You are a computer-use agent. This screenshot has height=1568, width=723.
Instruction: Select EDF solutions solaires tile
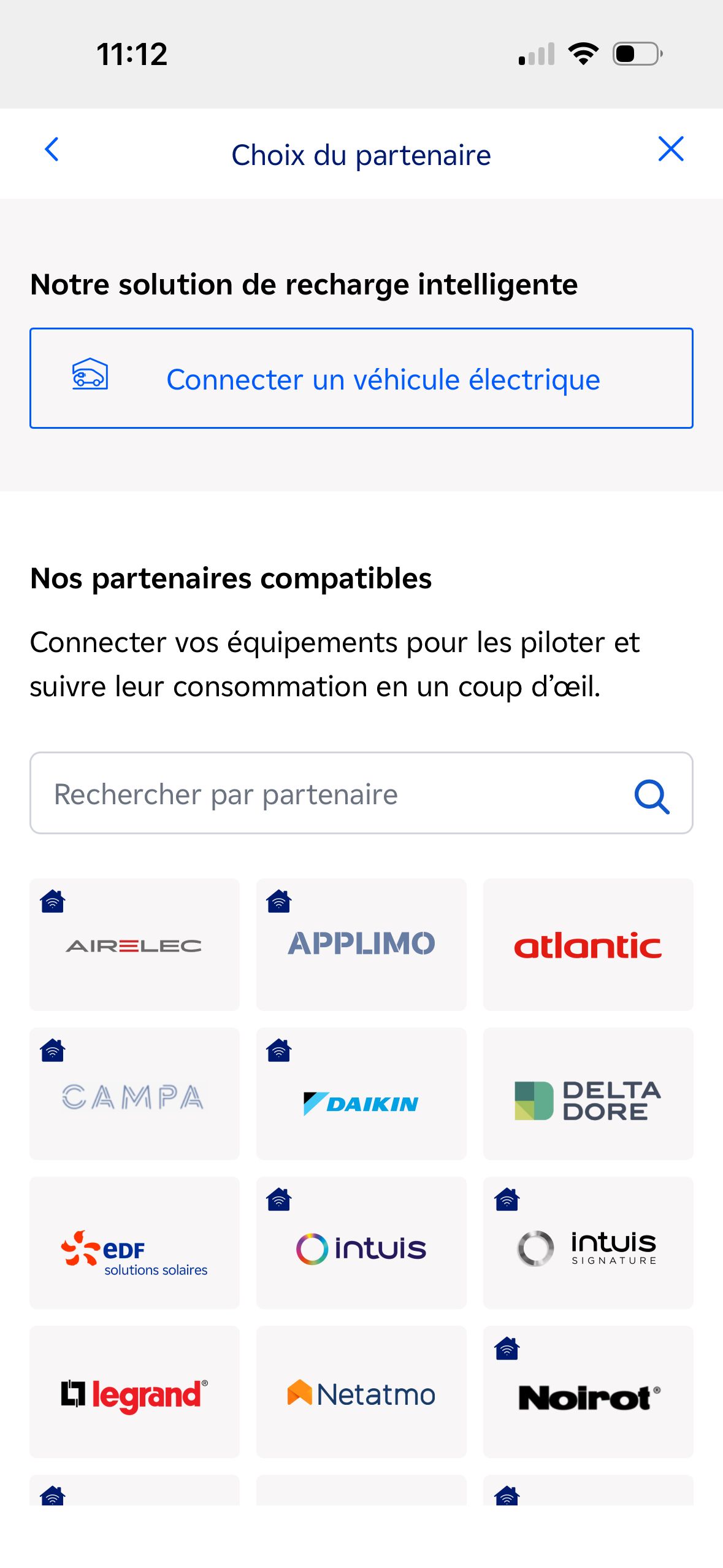[134, 1243]
